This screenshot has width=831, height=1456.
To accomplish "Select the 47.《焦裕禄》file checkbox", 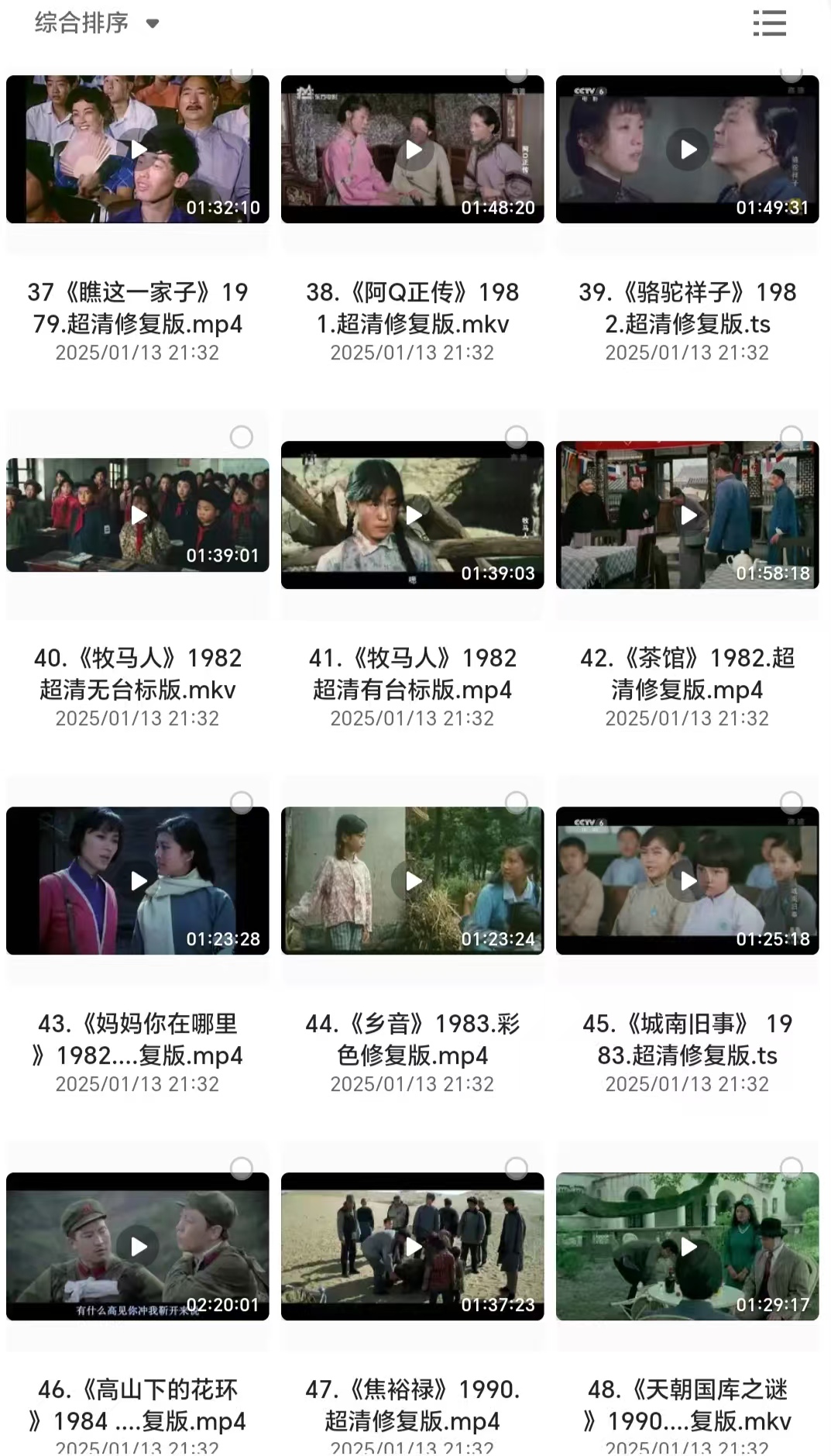I will 517,1169.
